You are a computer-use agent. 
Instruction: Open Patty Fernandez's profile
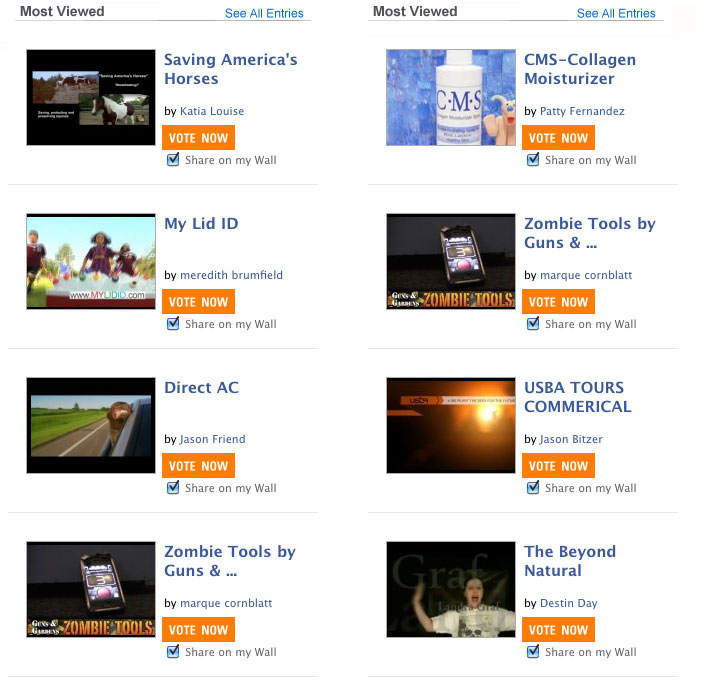pos(582,111)
